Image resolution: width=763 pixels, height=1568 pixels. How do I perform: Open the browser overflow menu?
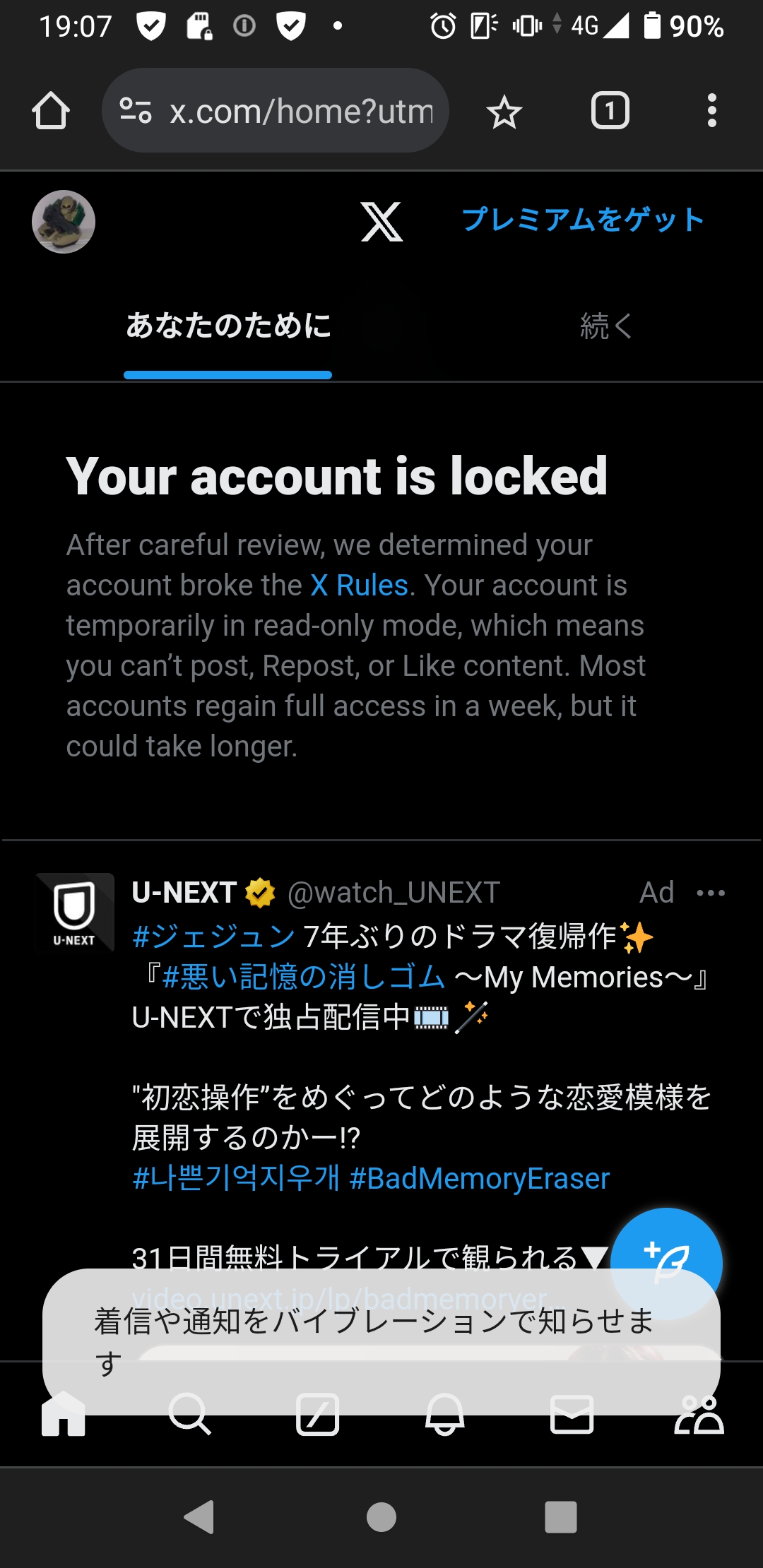pos(711,111)
